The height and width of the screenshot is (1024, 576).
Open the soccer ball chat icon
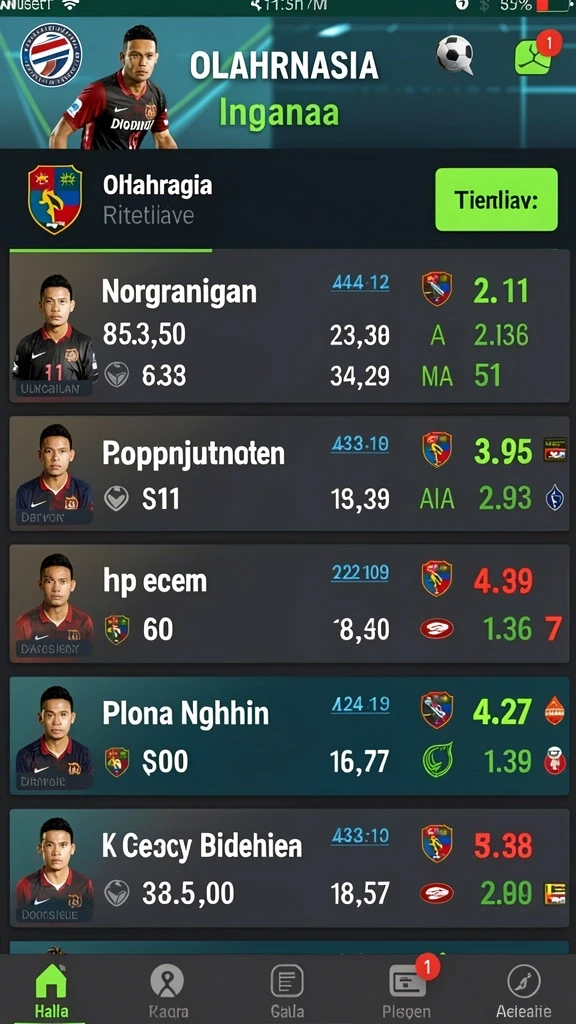tap(455, 55)
